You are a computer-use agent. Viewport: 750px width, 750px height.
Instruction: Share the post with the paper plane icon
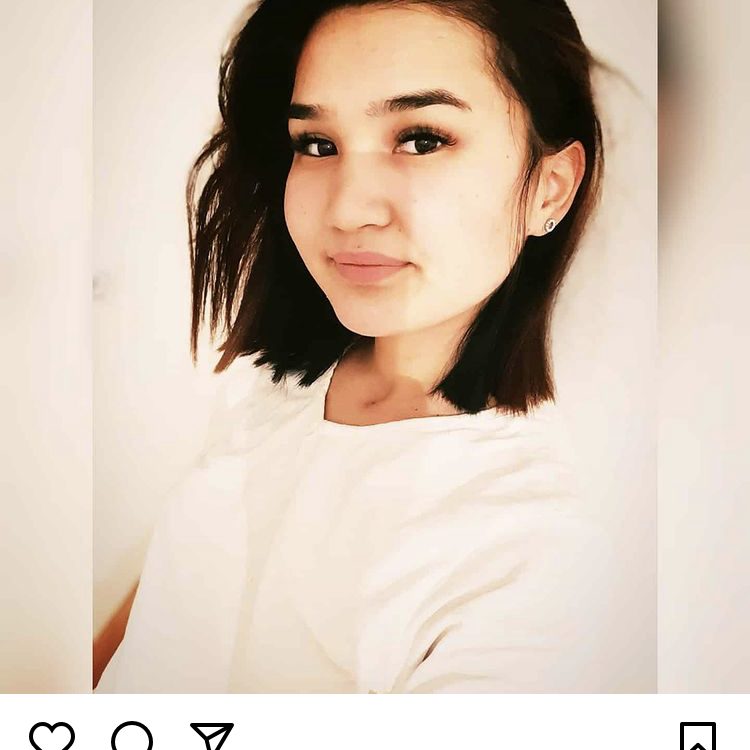212,737
